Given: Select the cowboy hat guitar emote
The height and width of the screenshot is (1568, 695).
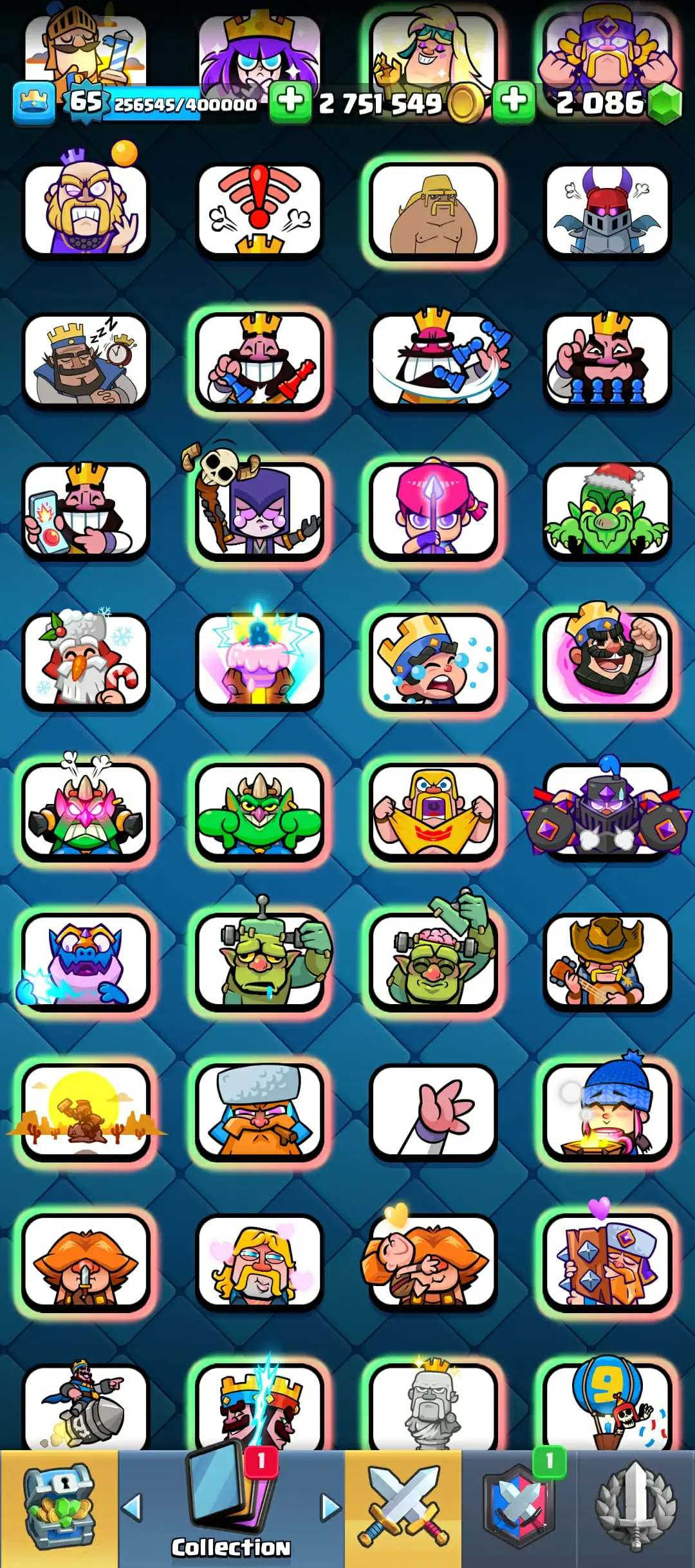Looking at the screenshot, I should (607, 961).
